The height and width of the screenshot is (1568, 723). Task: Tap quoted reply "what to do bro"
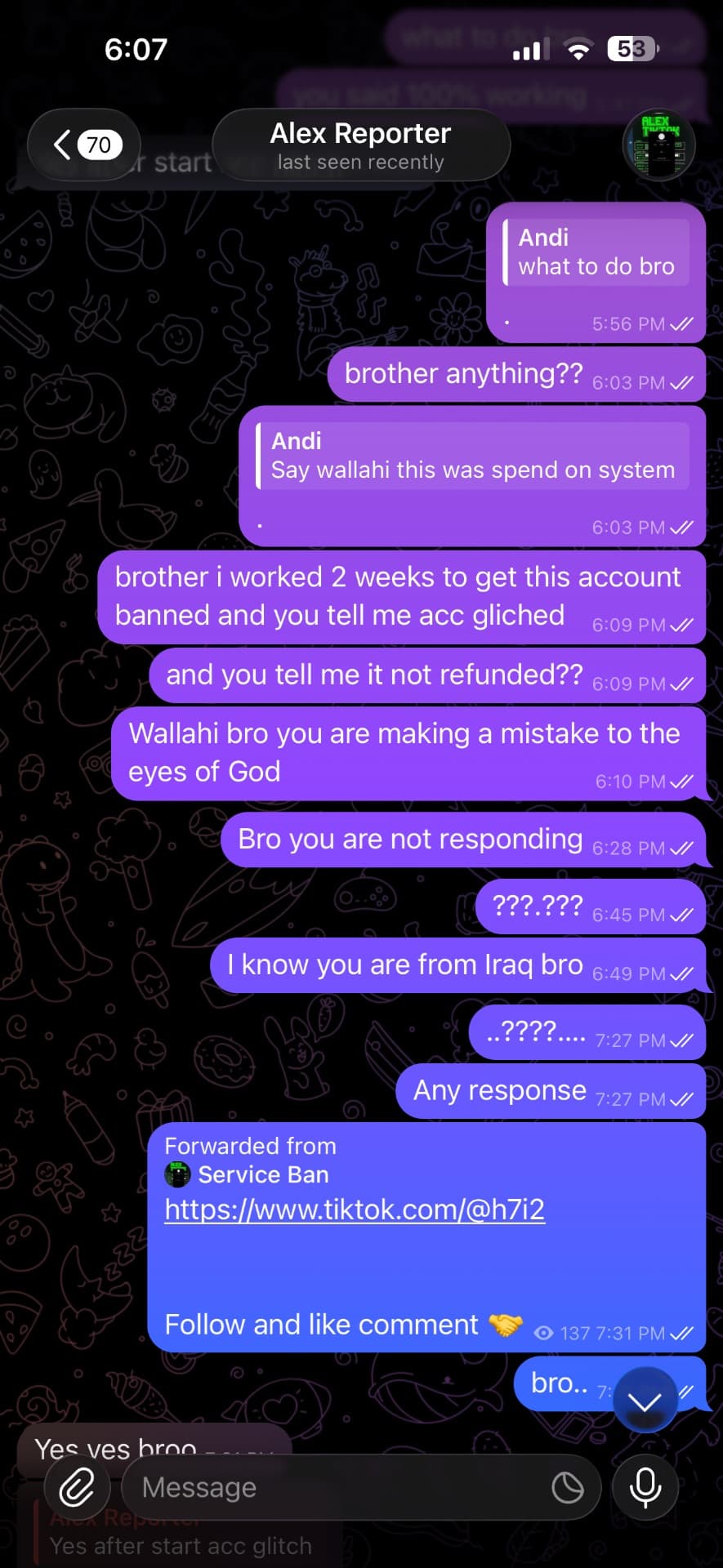pyautogui.click(x=596, y=252)
